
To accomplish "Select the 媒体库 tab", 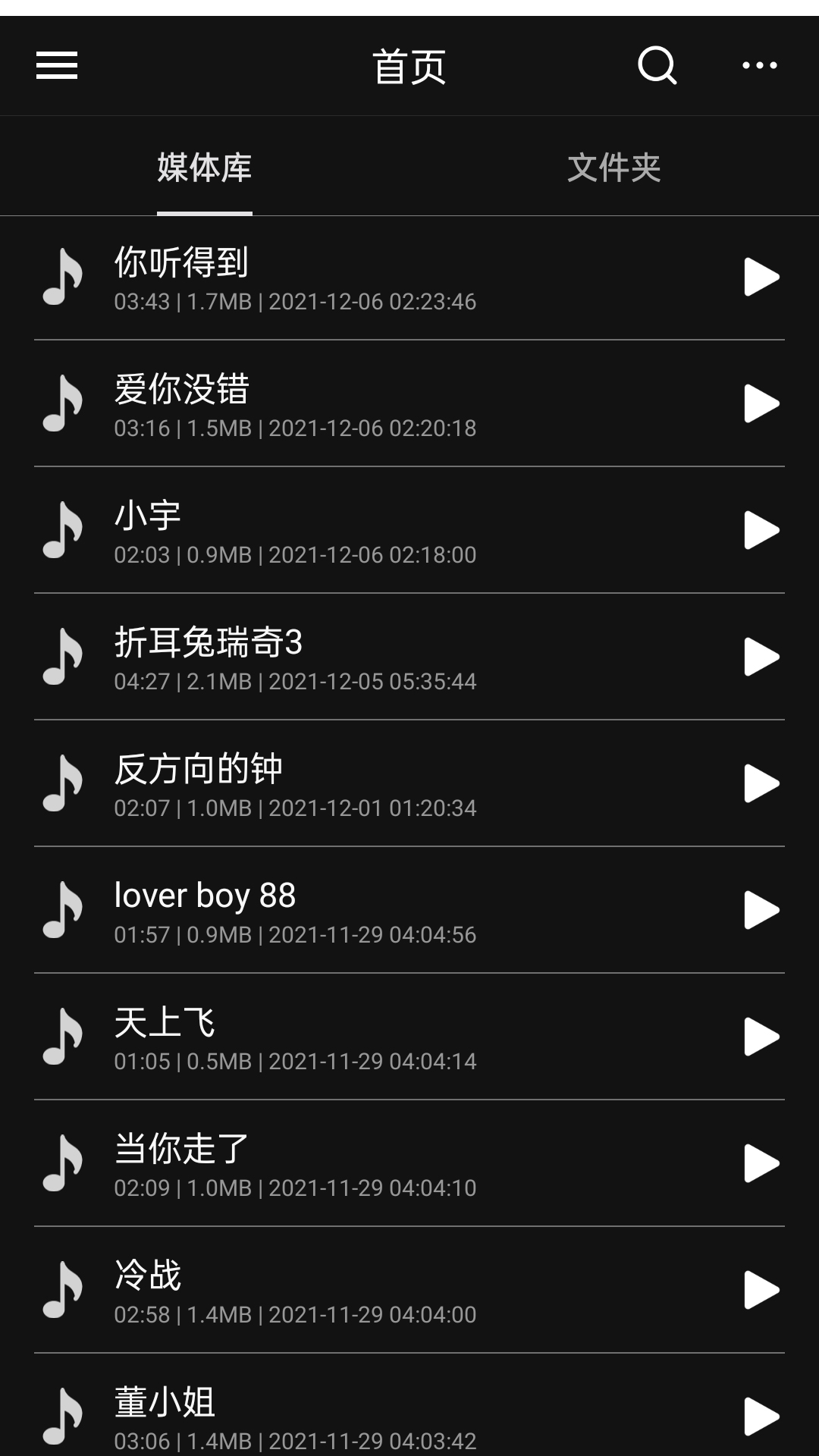I will [x=204, y=168].
